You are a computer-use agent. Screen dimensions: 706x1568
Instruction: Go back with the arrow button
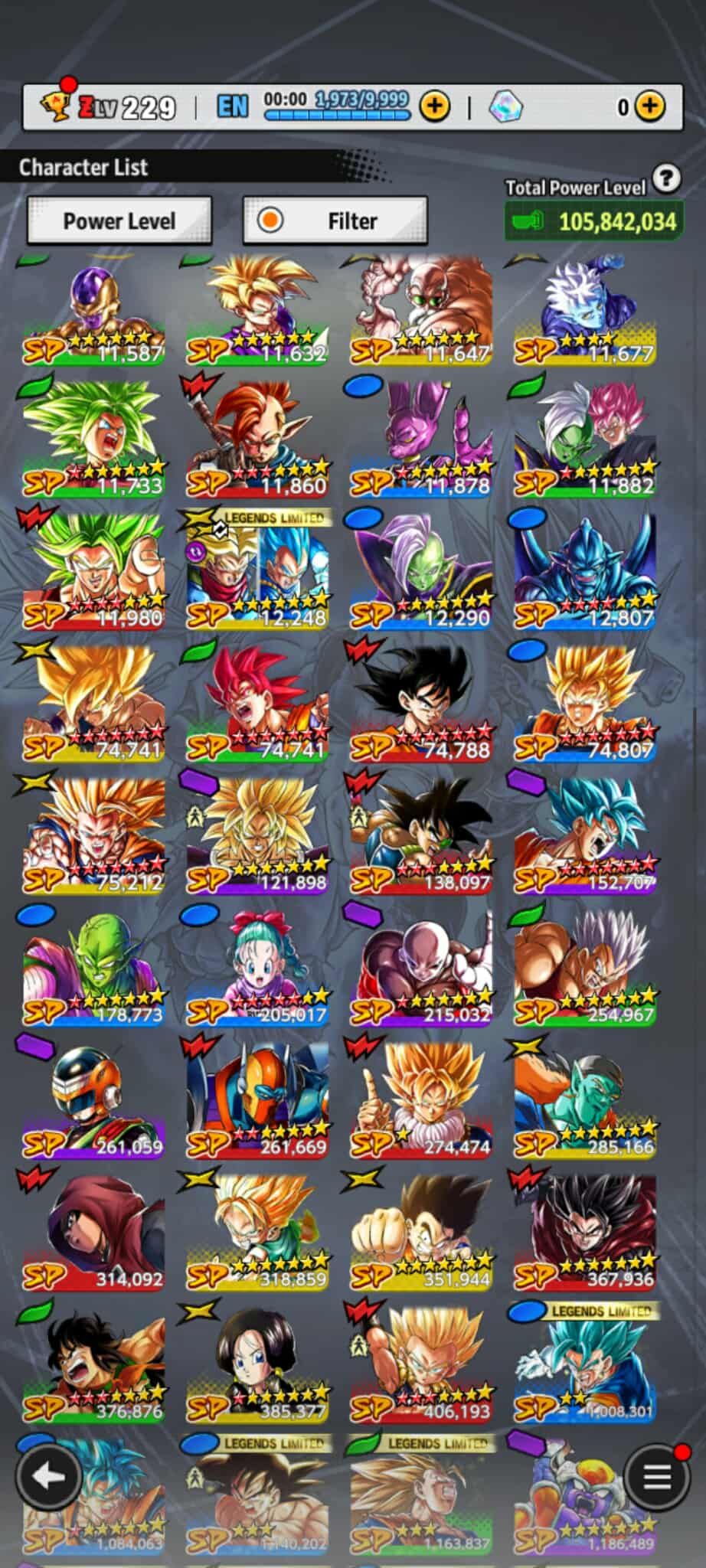tap(49, 1476)
